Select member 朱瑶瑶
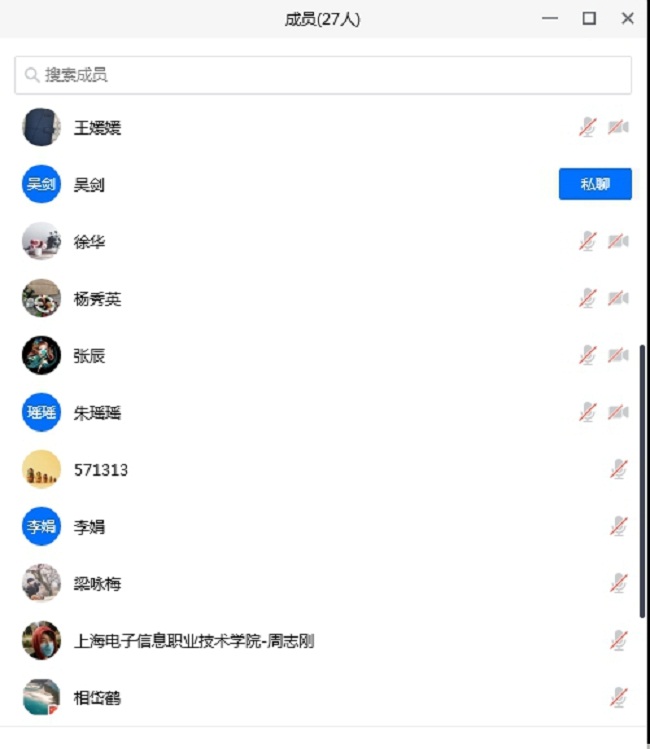650x749 pixels. pos(97,413)
